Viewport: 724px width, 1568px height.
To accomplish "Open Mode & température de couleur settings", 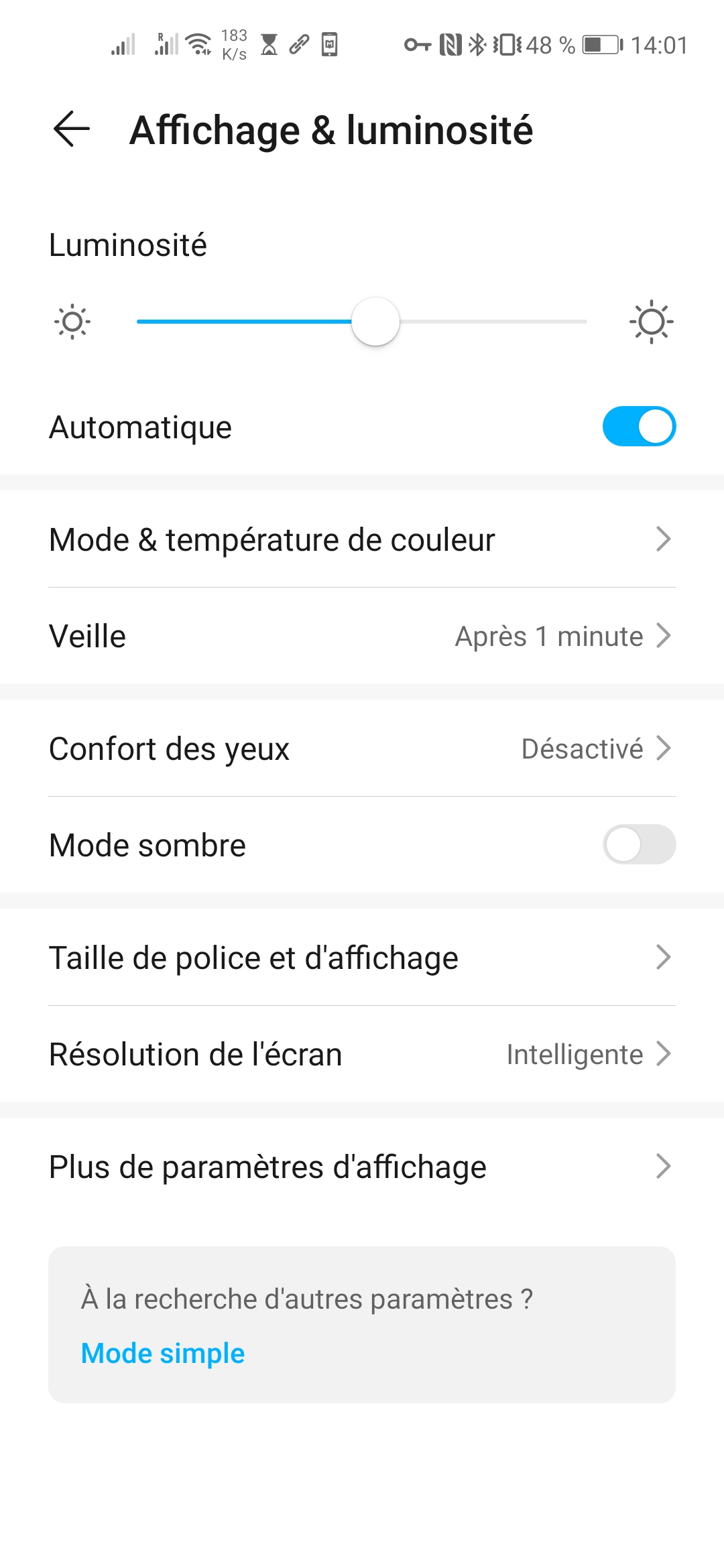I will 362,539.
